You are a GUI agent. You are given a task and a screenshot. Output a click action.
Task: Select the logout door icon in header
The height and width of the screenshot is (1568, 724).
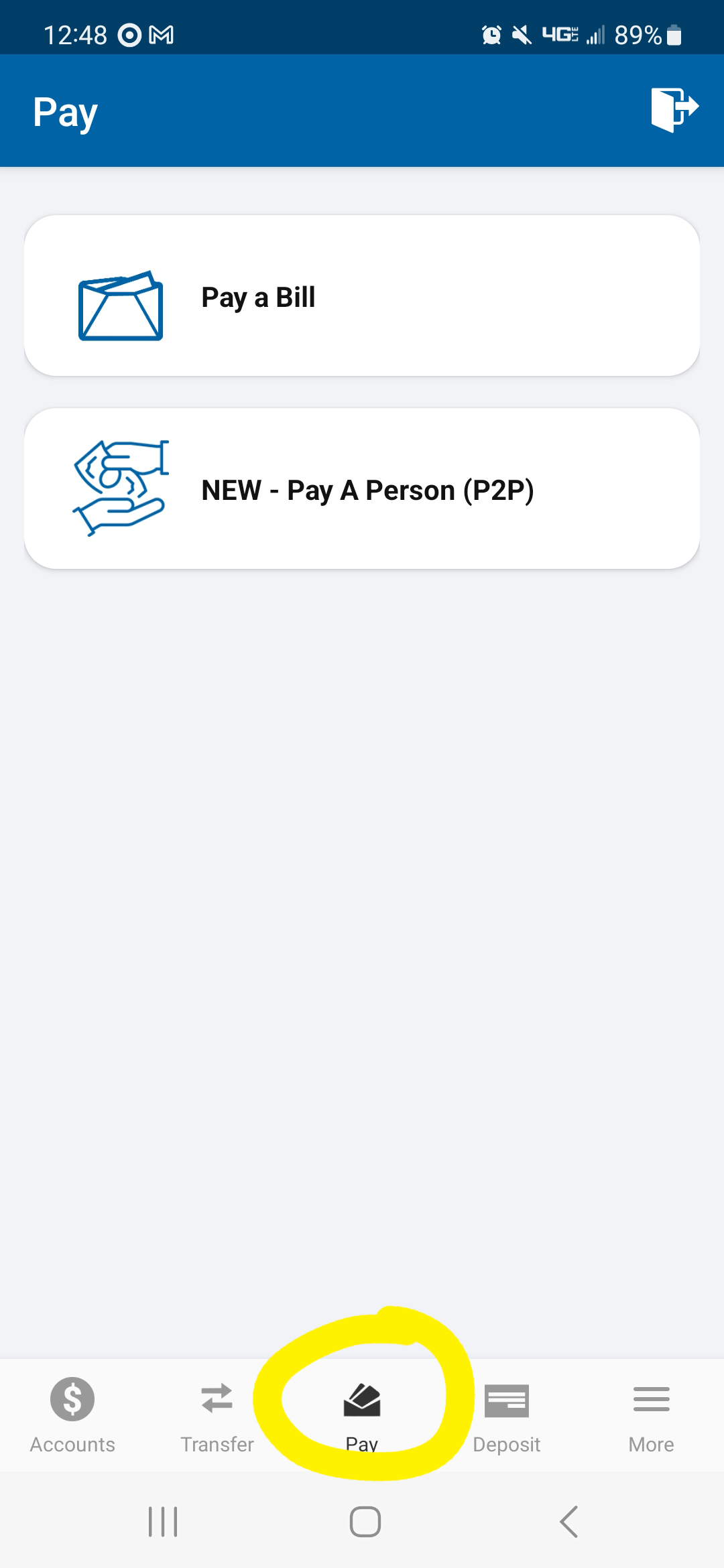coord(675,107)
